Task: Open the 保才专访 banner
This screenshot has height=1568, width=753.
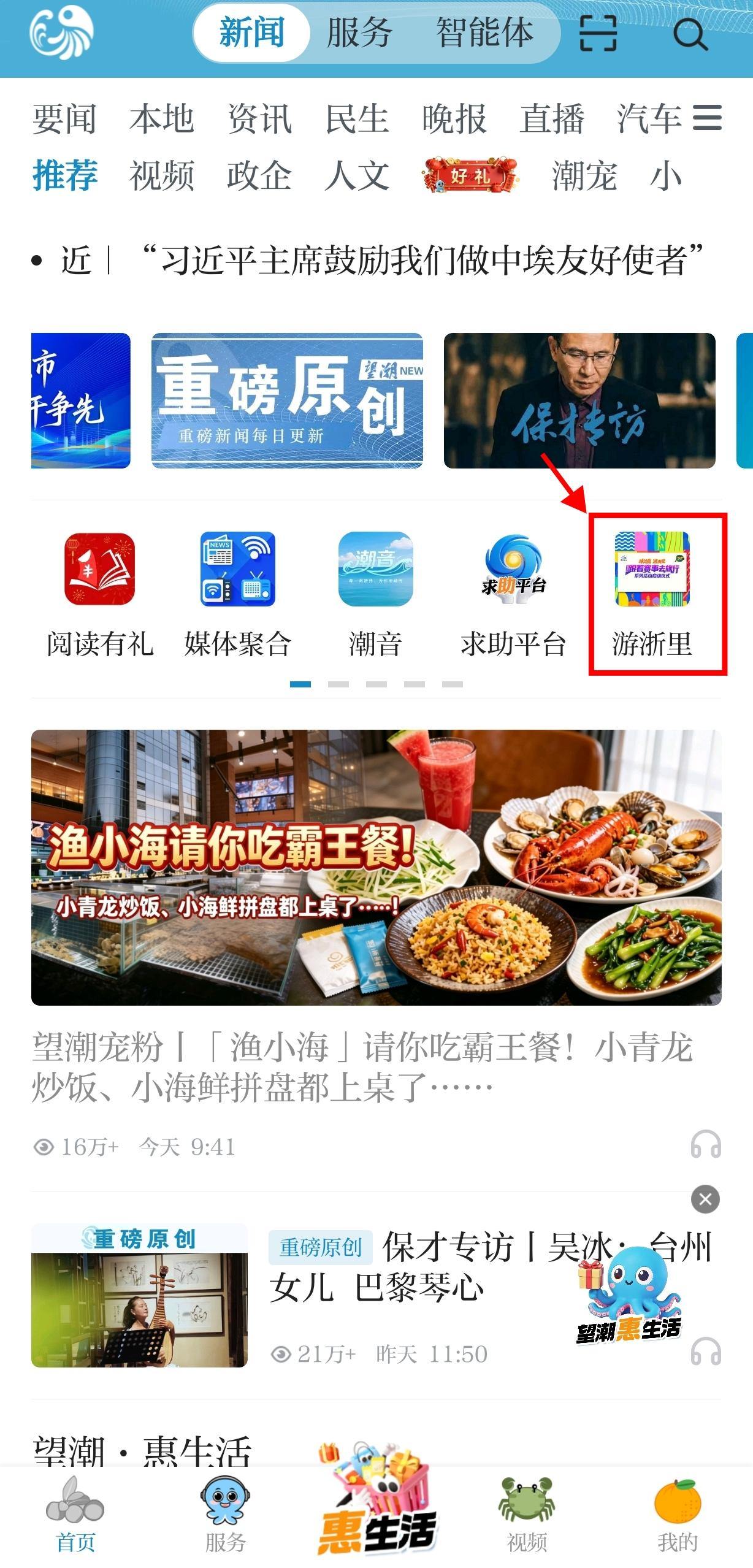Action: click(x=579, y=400)
